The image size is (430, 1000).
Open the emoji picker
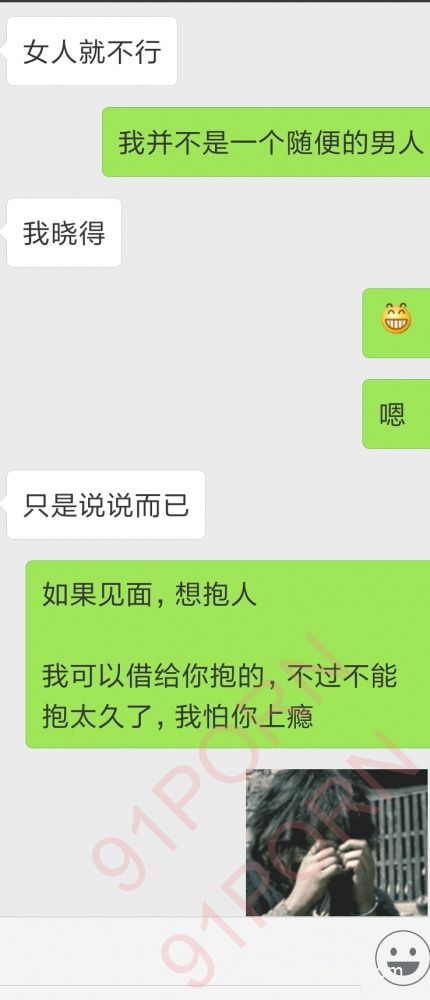click(x=403, y=957)
